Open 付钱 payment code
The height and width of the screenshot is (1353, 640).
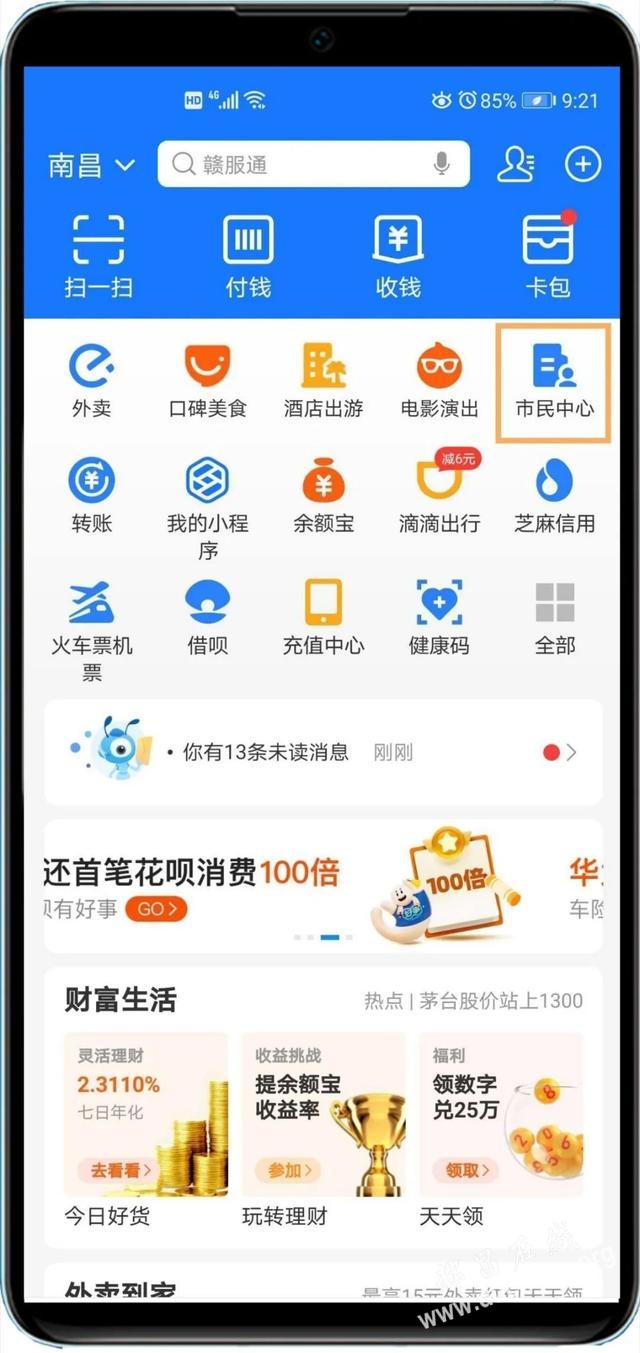pos(247,255)
